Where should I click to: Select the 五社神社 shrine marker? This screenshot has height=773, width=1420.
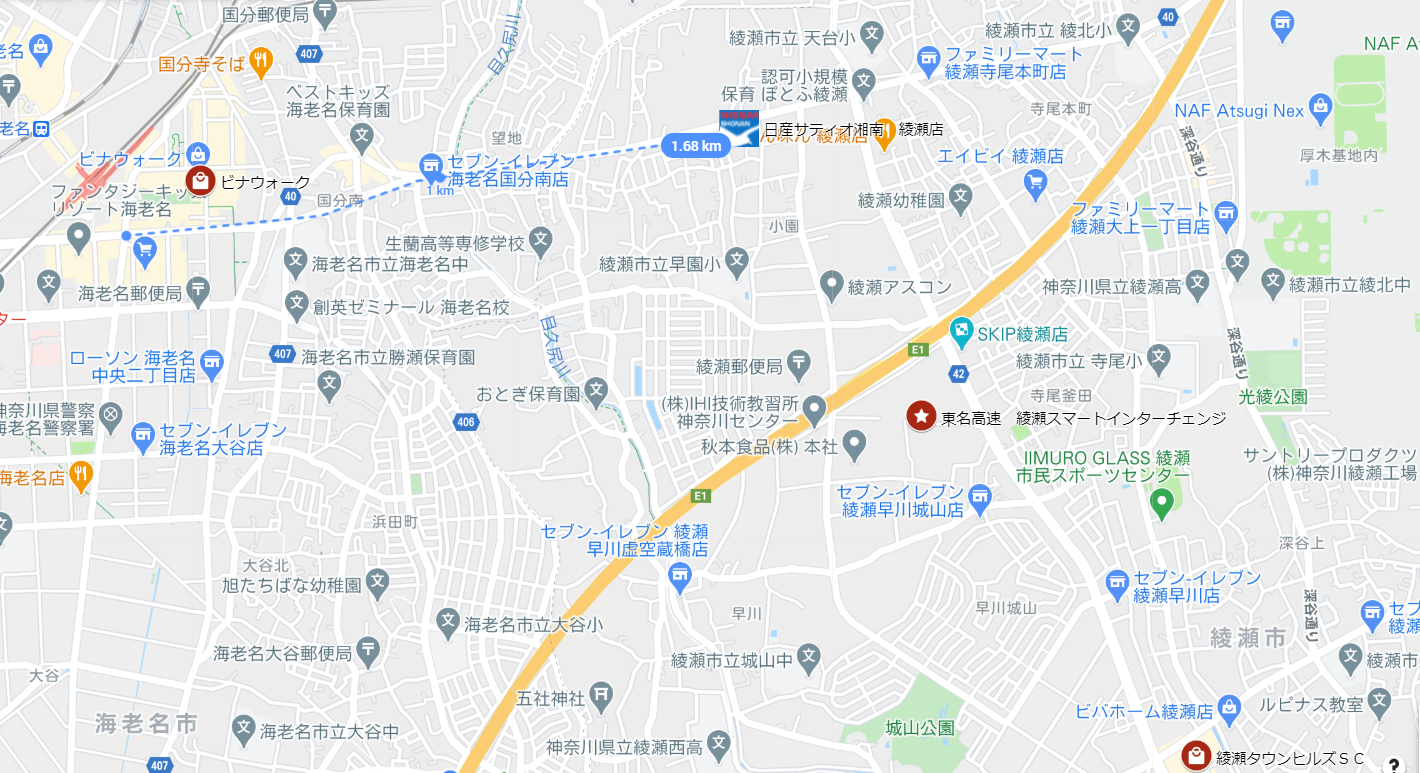(600, 693)
